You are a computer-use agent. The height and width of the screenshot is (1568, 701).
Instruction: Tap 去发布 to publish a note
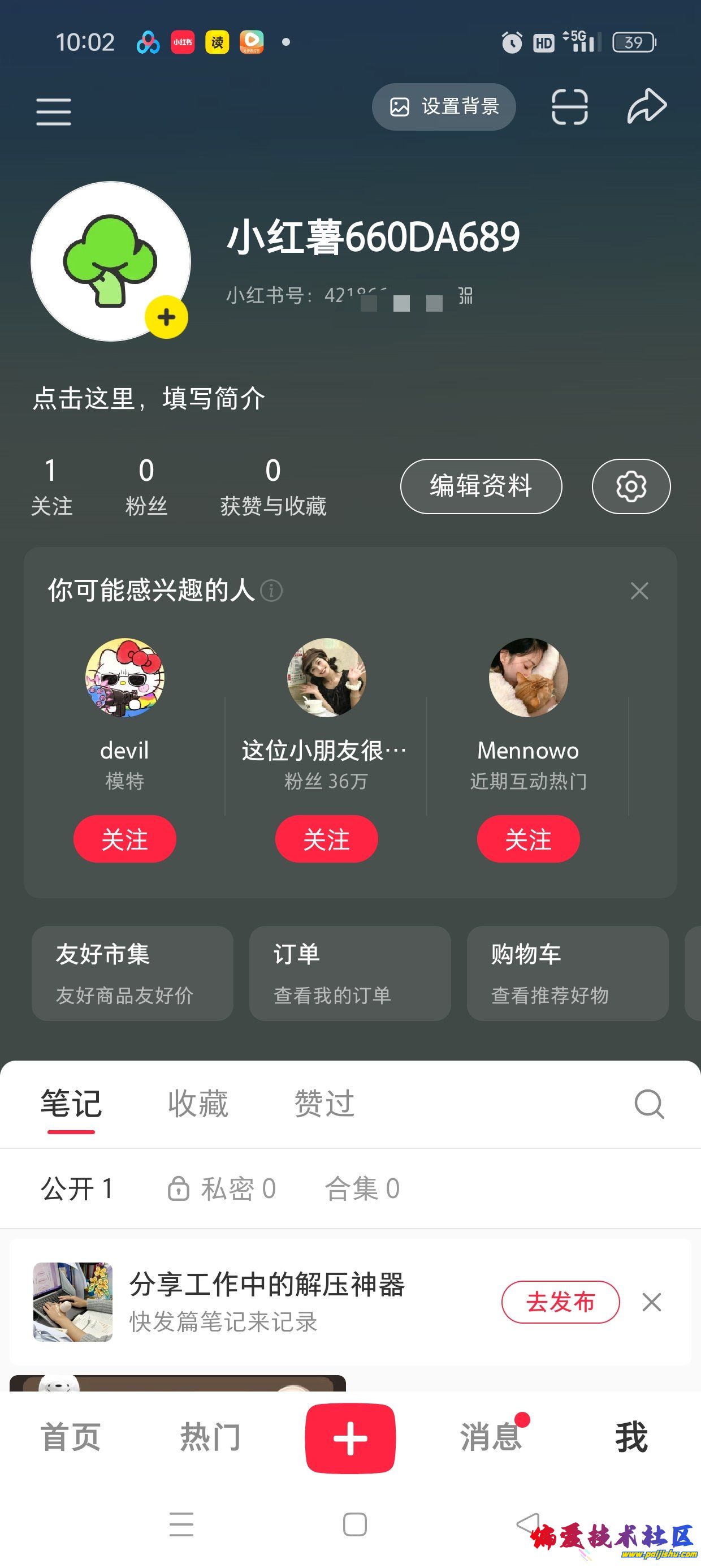tap(560, 1302)
